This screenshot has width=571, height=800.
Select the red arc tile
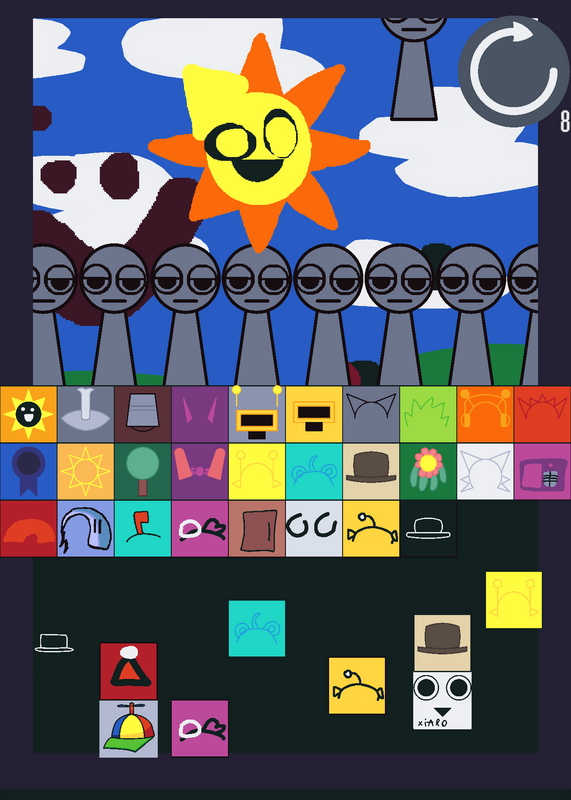point(29,529)
